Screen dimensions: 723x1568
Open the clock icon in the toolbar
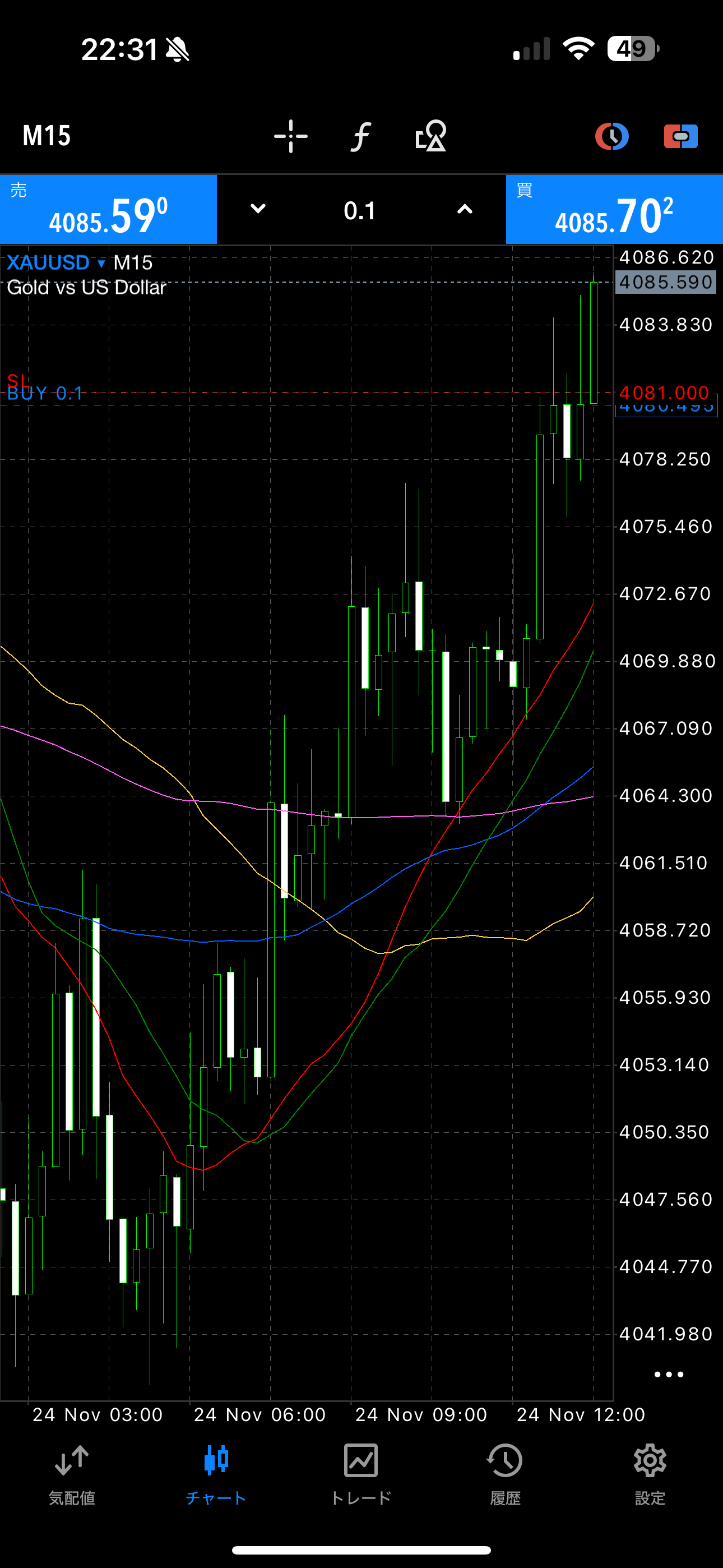(611, 136)
